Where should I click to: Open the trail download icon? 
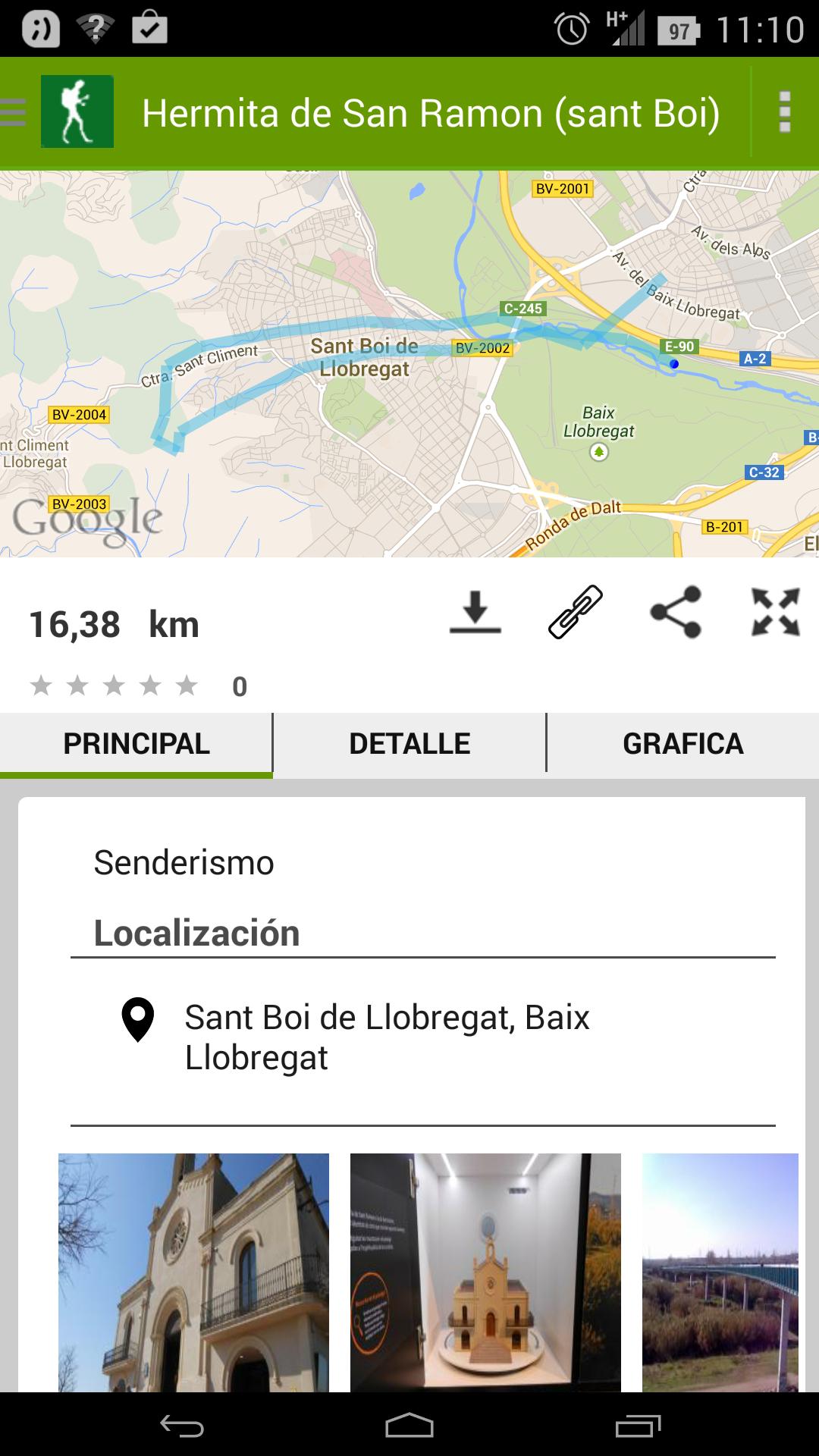[x=476, y=613]
